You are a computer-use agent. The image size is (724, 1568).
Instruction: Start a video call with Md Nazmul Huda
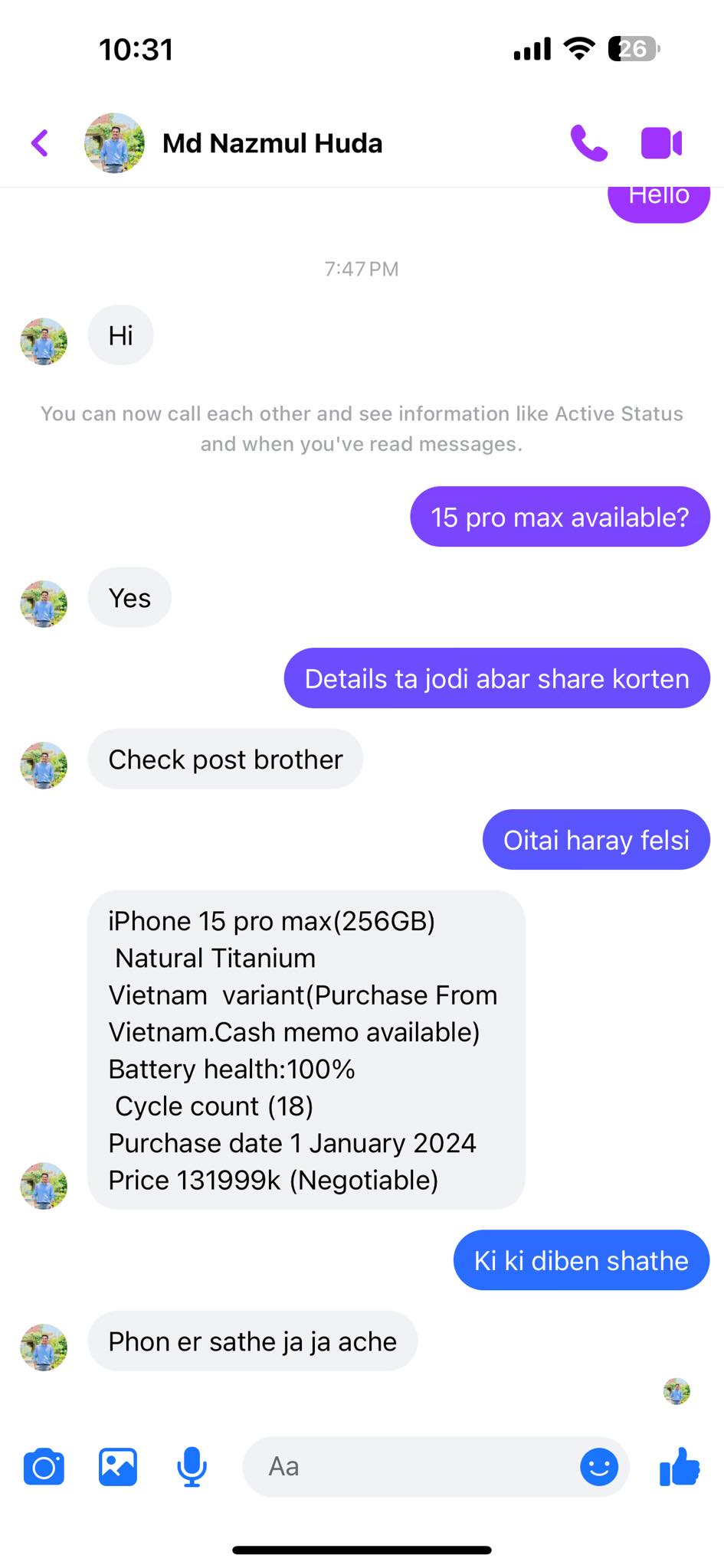pyautogui.click(x=661, y=143)
